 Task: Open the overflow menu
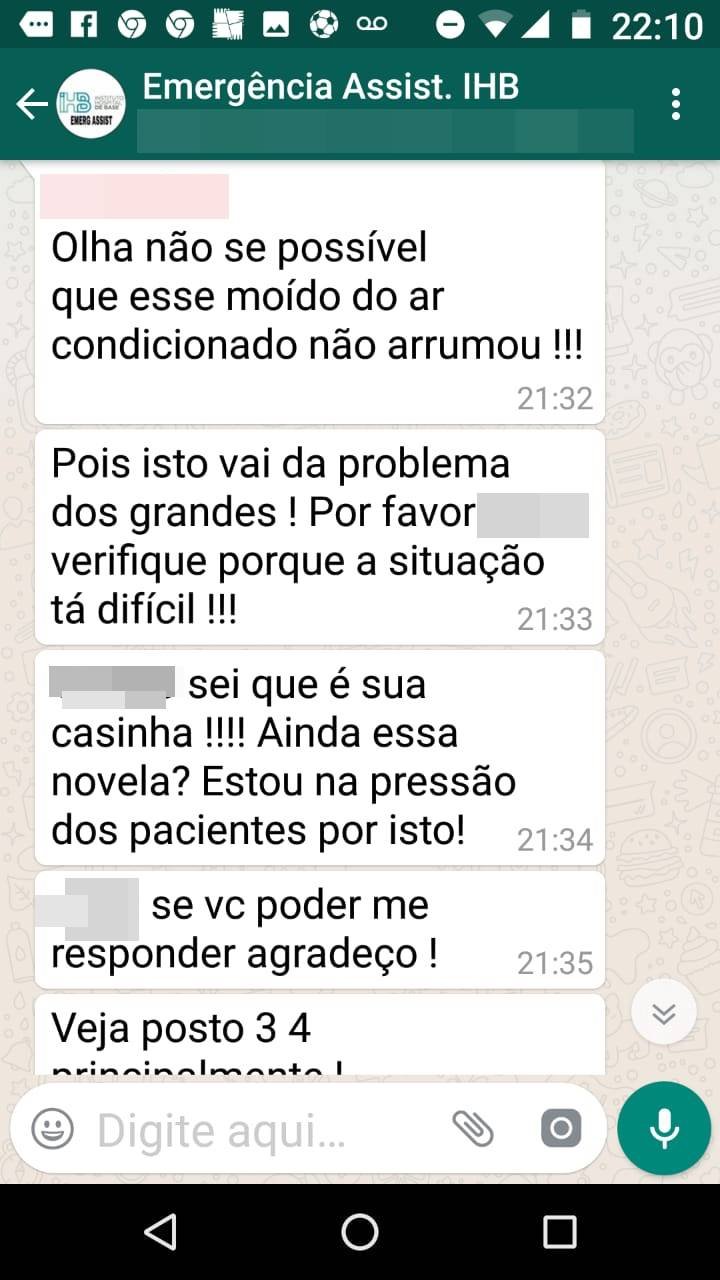676,104
